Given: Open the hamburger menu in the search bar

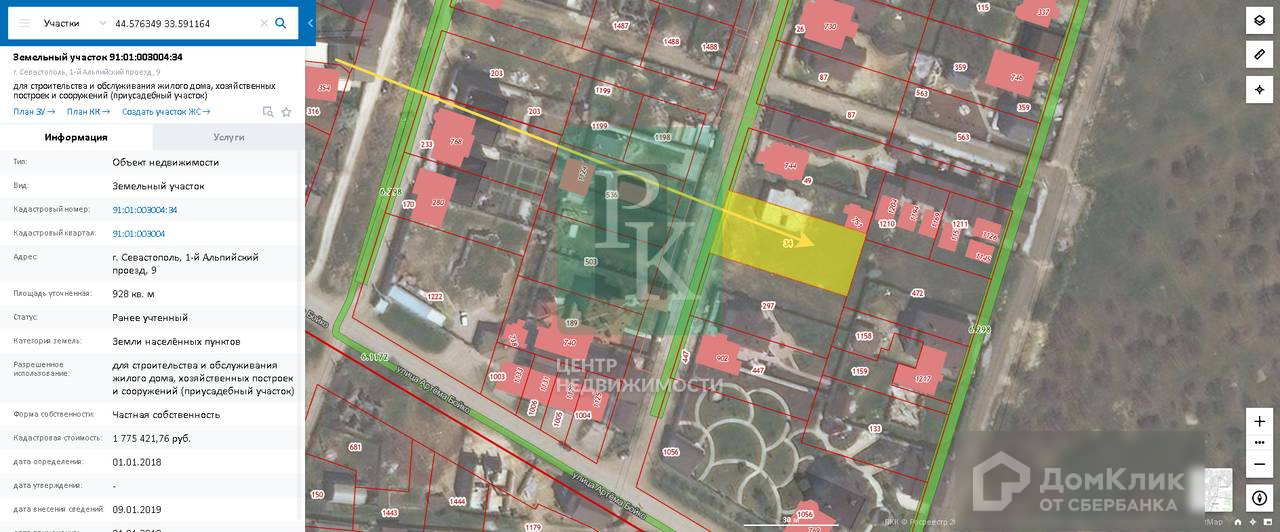Looking at the screenshot, I should pos(25,23).
